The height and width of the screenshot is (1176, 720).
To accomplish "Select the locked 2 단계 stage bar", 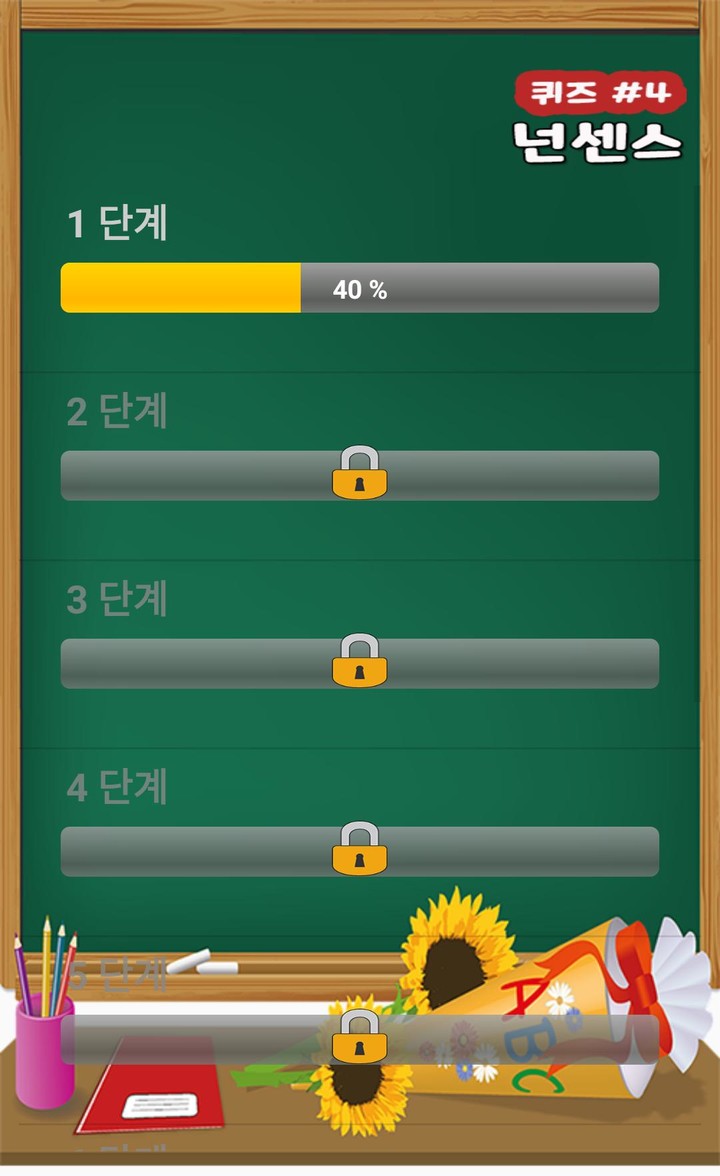I will [x=200, y=475].
